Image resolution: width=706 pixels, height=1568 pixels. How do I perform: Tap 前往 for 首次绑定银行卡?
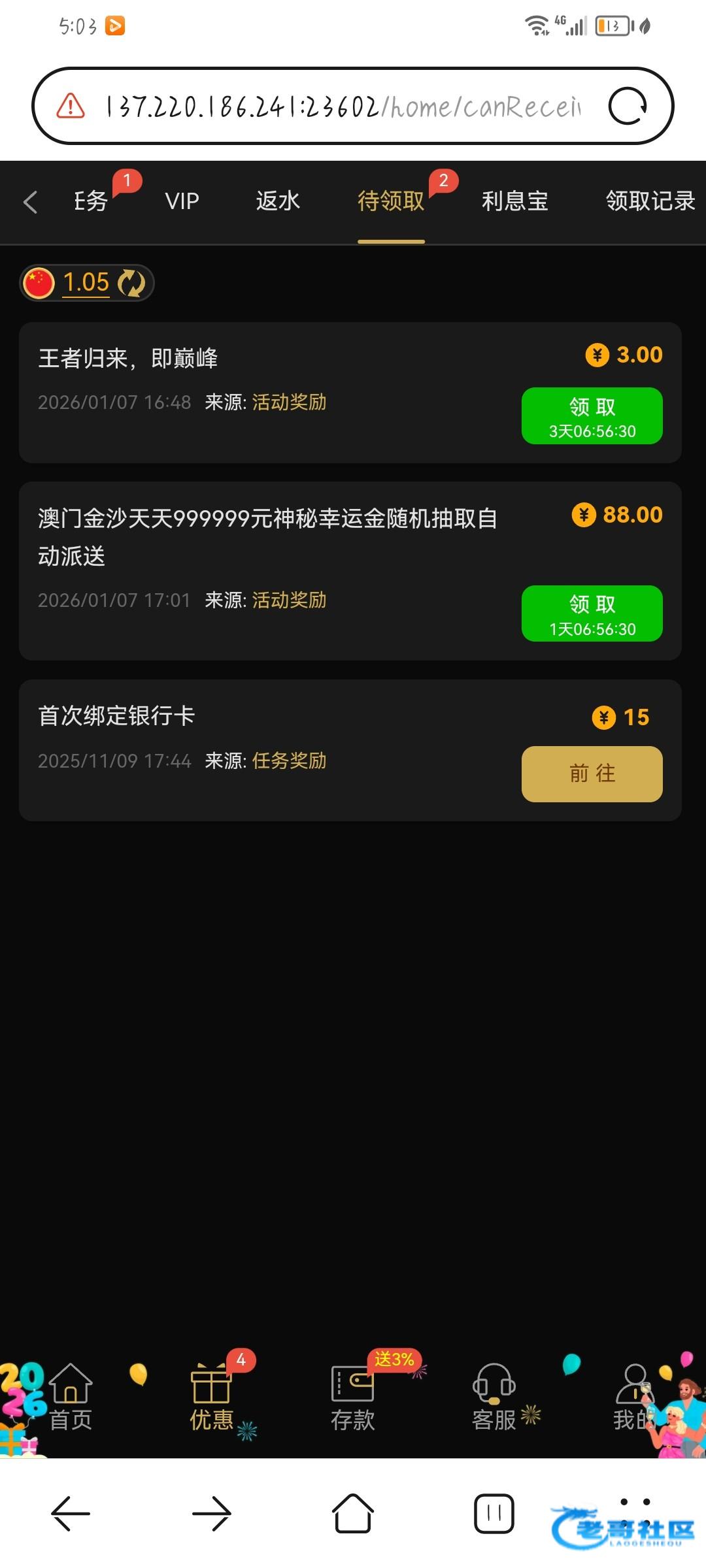point(592,774)
